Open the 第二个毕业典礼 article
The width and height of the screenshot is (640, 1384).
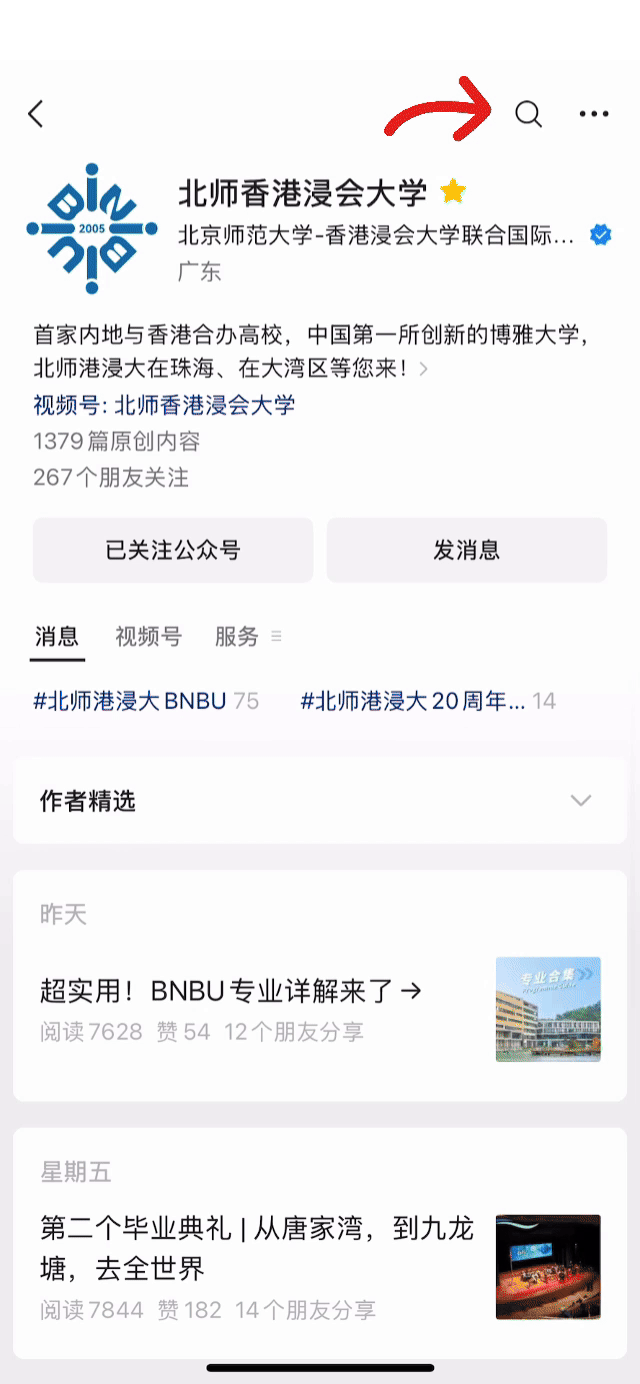[x=256, y=1247]
